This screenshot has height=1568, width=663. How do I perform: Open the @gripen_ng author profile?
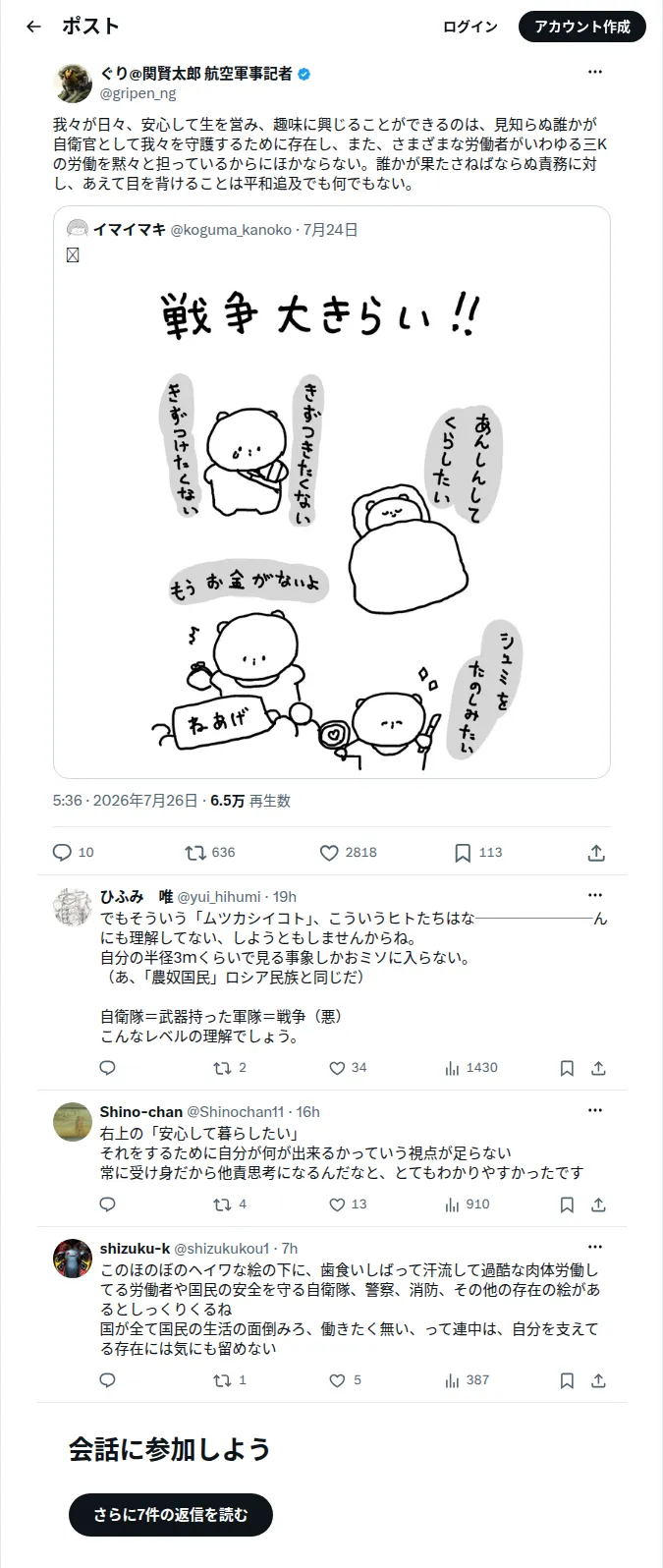(x=138, y=93)
